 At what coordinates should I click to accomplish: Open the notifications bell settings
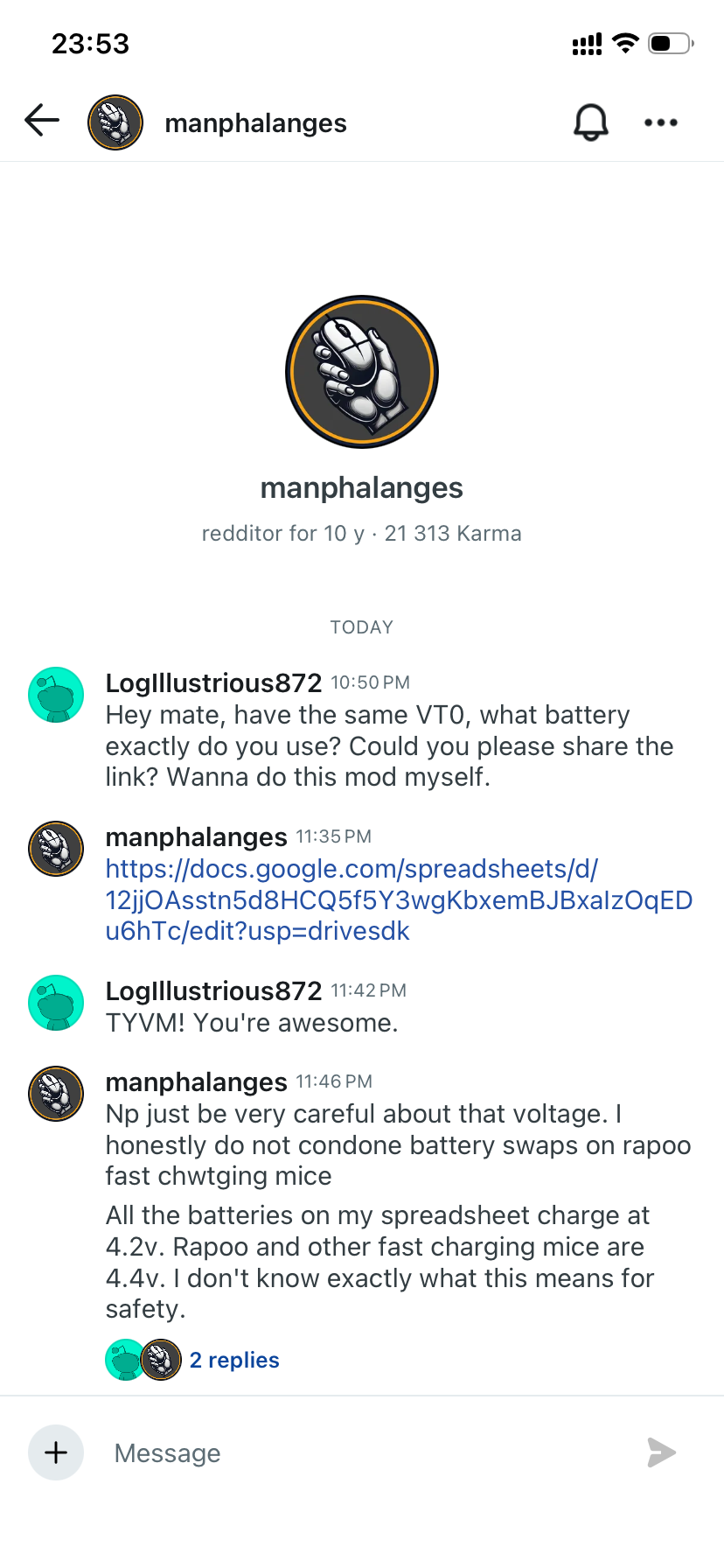591,122
